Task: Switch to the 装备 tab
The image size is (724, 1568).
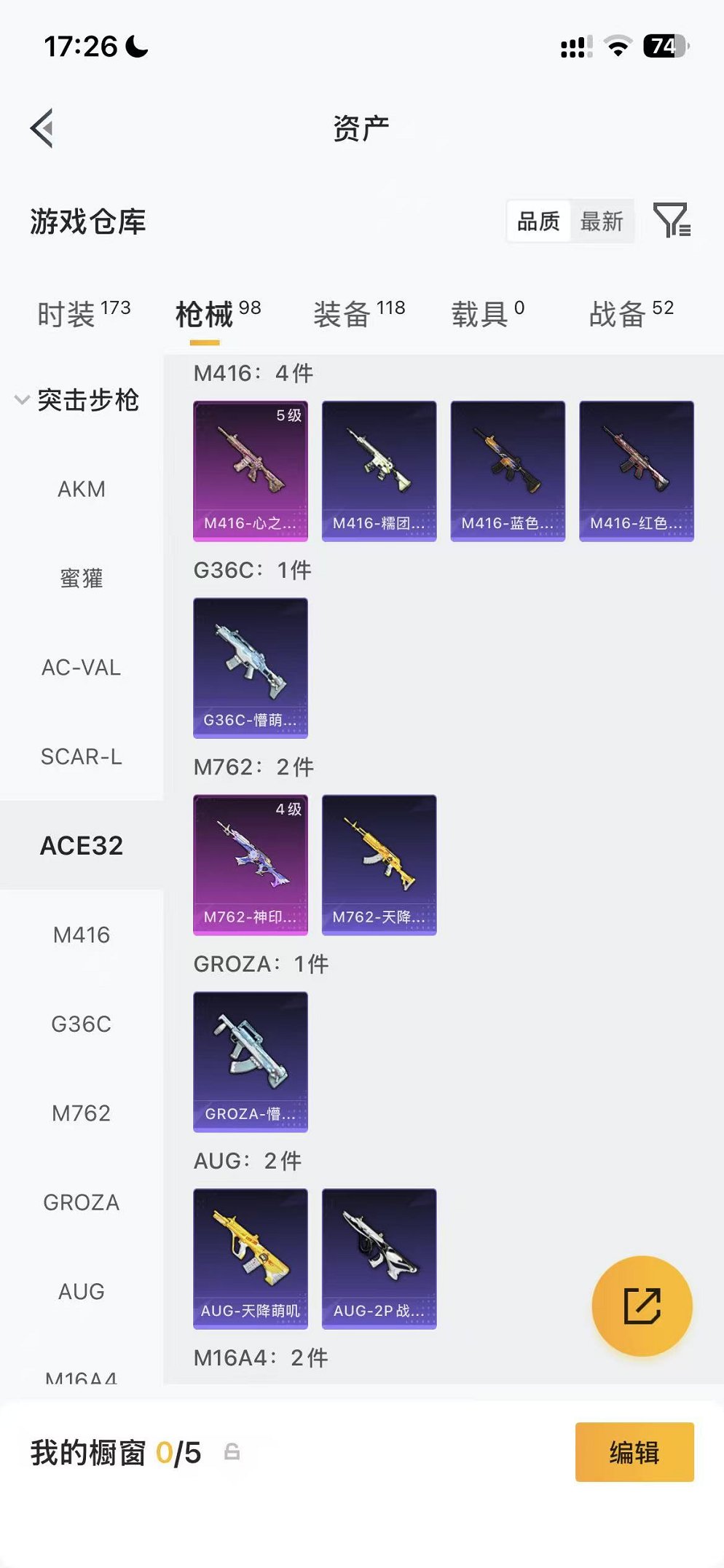Action: [x=358, y=313]
